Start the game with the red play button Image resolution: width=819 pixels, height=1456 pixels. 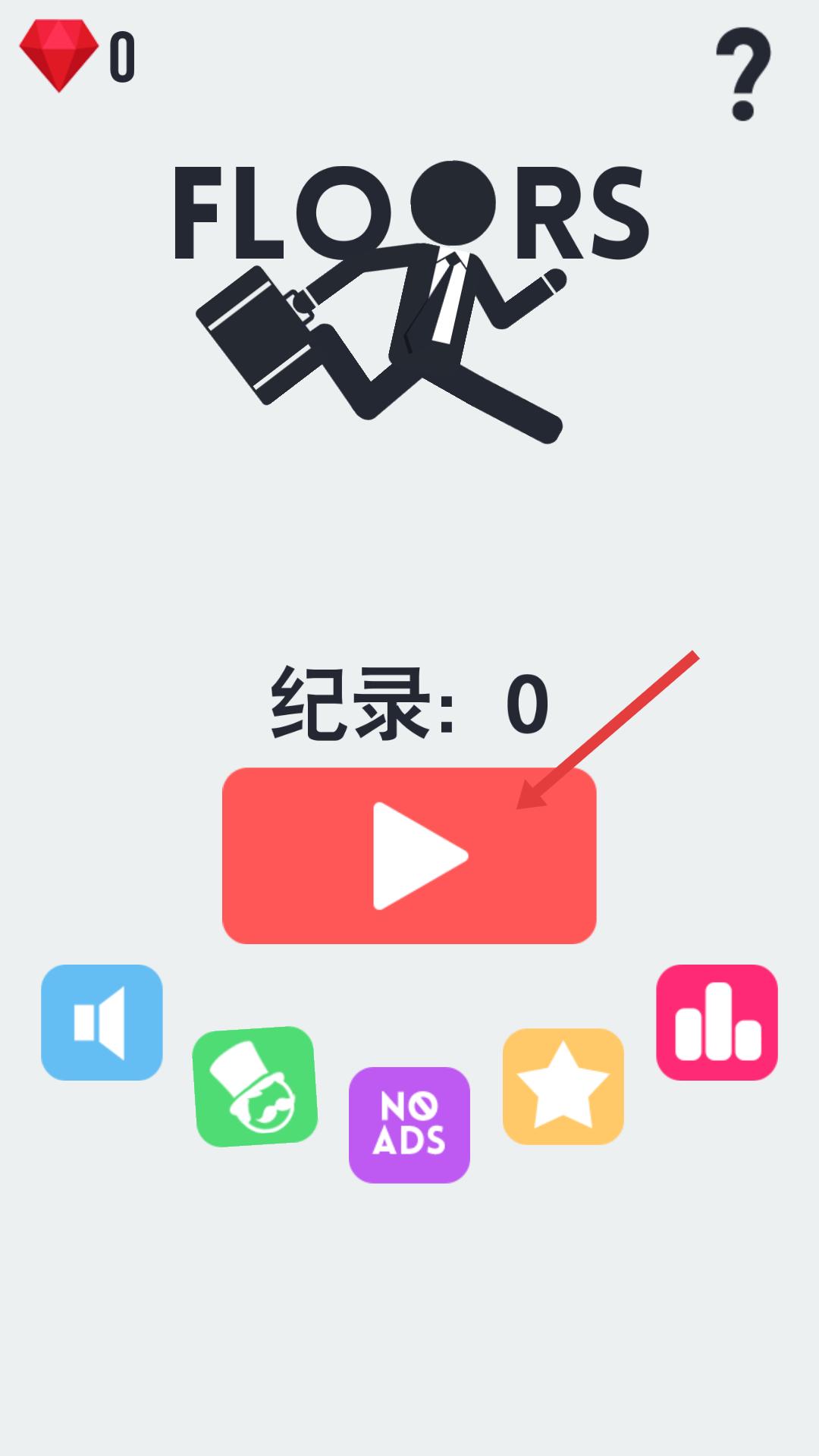pyautogui.click(x=409, y=855)
